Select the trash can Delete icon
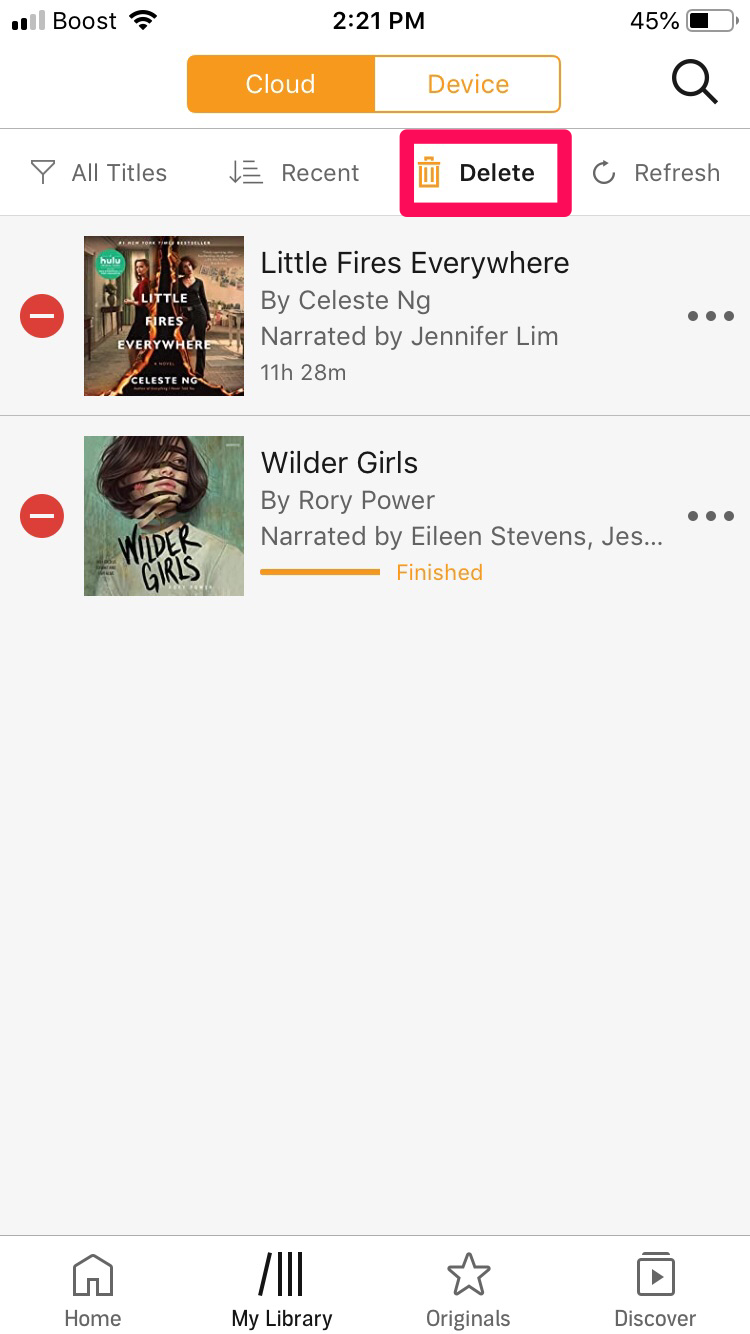Viewport: 750px width, 1334px height. [x=430, y=172]
